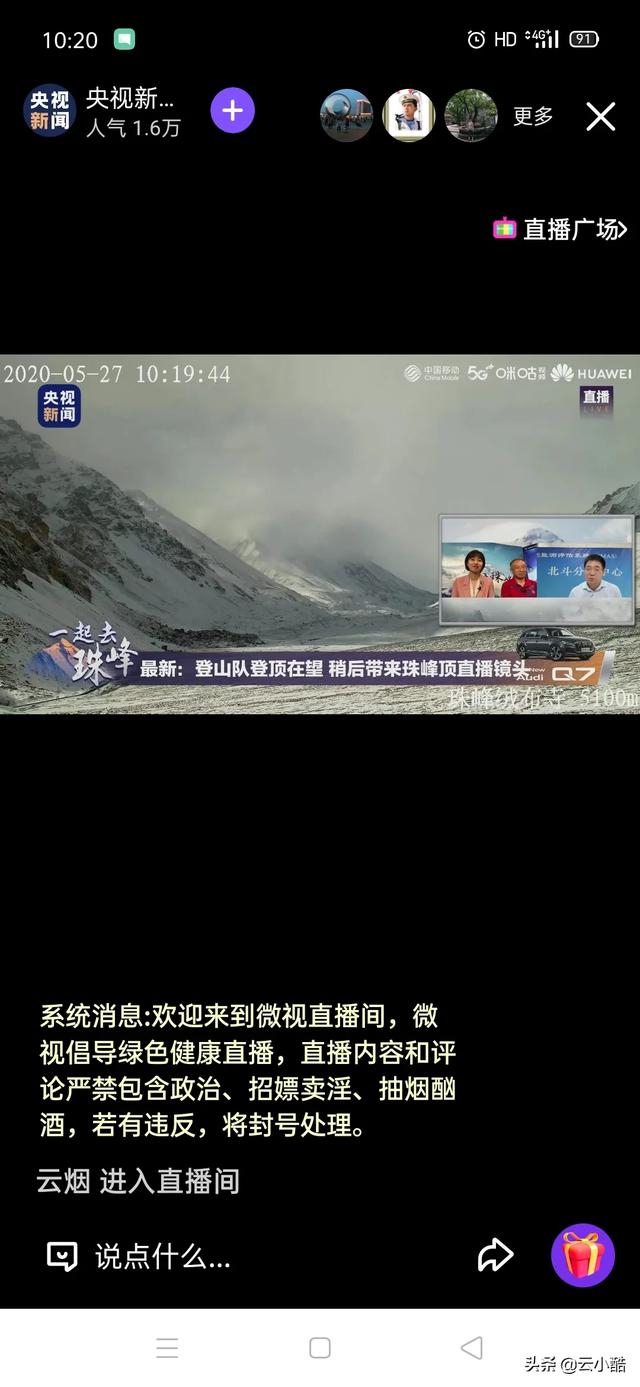Open the middle viewer avatar in uniform
The width and height of the screenshot is (640, 1387).
pos(408,116)
